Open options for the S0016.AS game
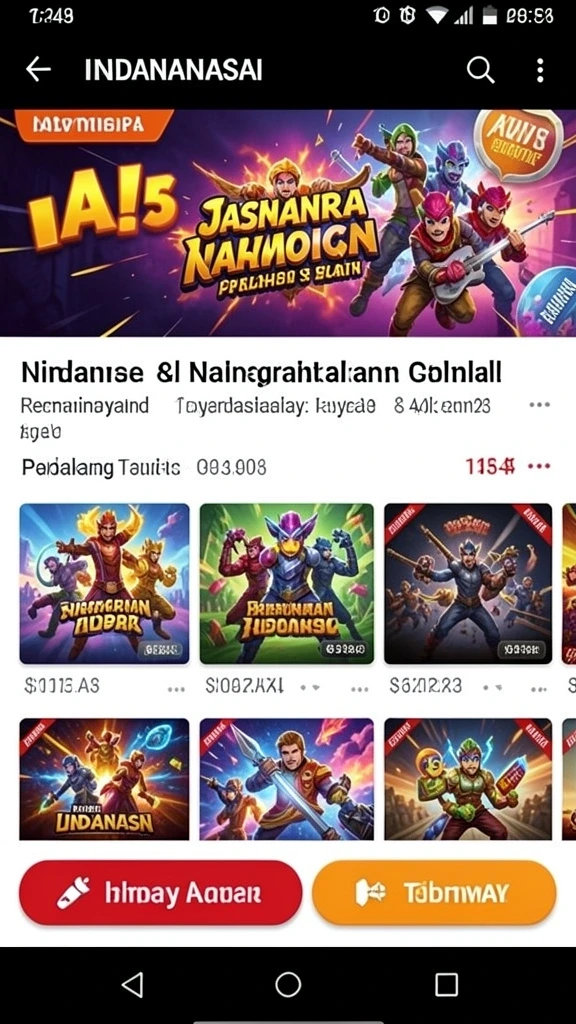576x1024 pixels. point(176,688)
